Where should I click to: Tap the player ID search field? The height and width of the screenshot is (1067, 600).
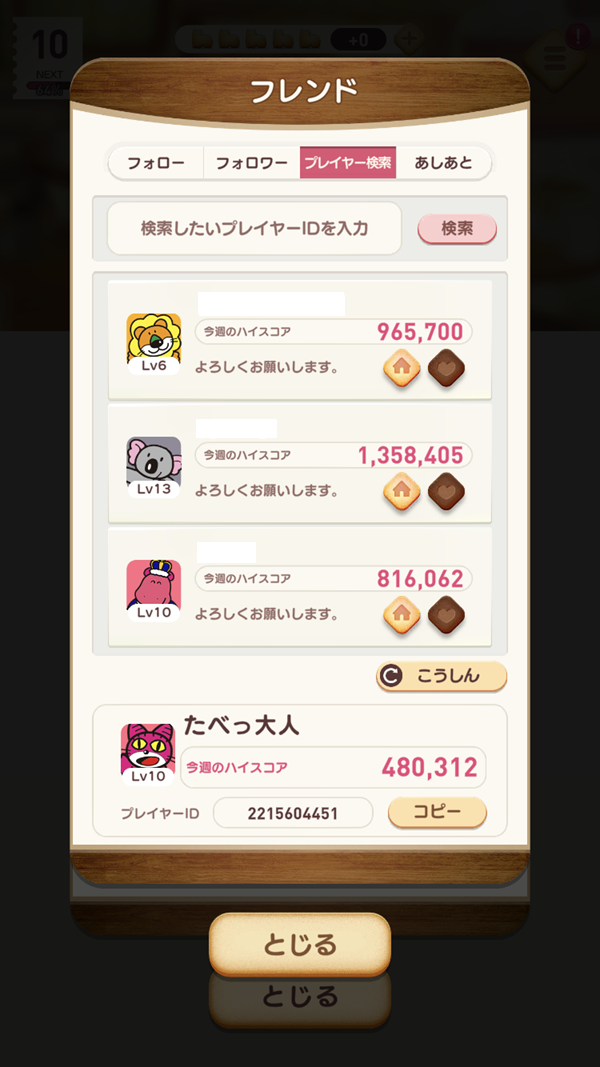254,228
